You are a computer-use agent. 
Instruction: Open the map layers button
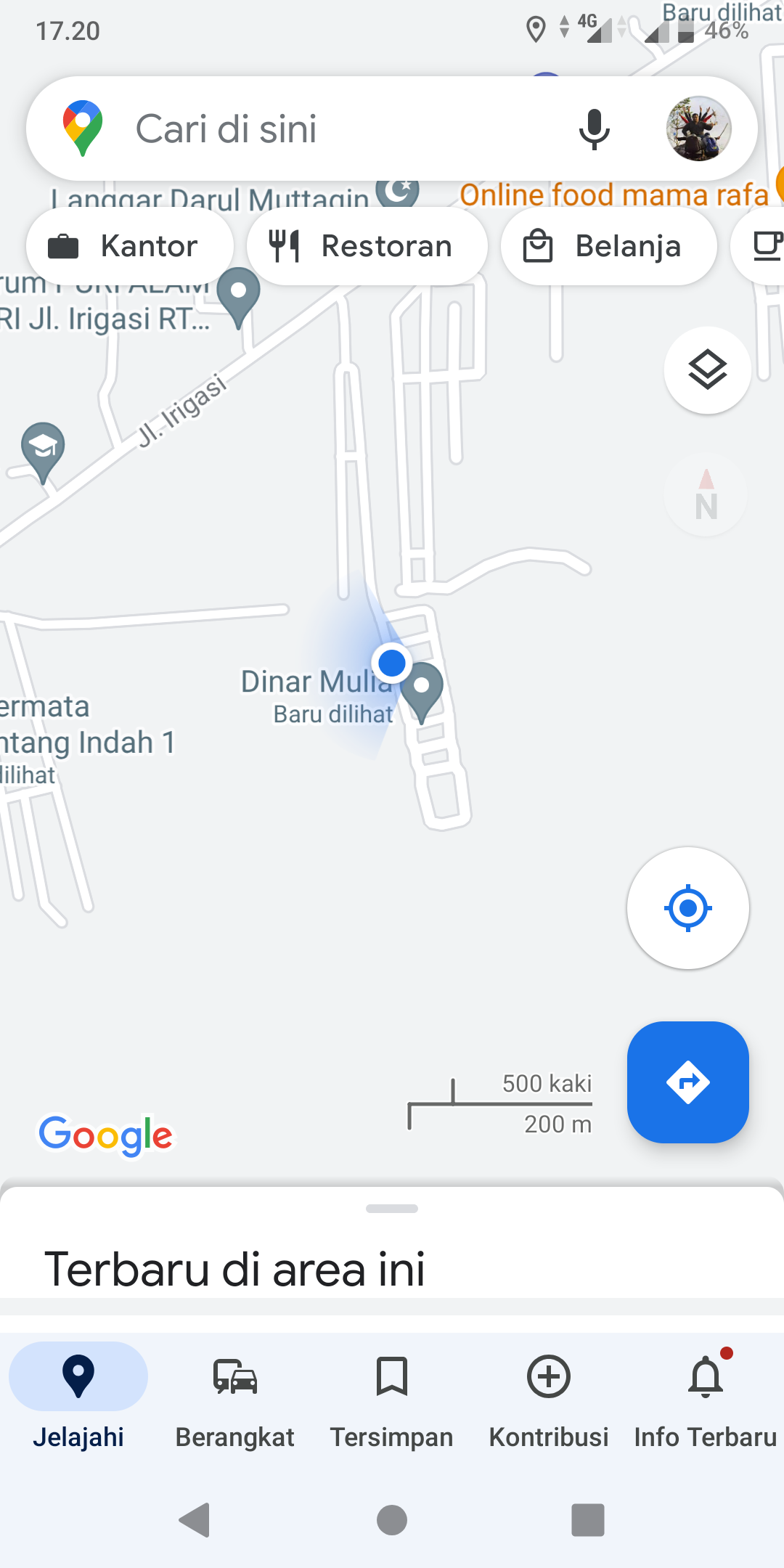(707, 370)
